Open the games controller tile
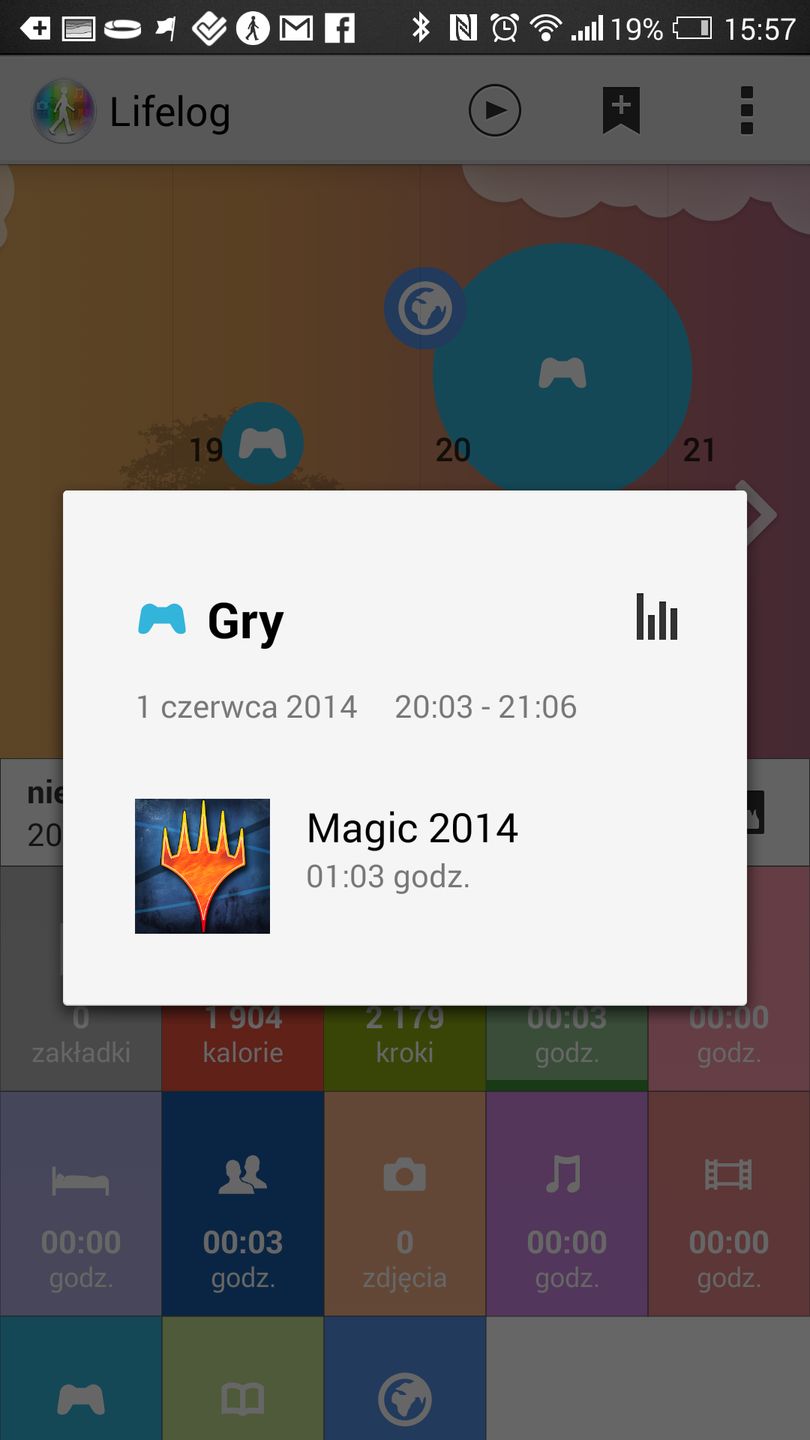 [81, 1385]
